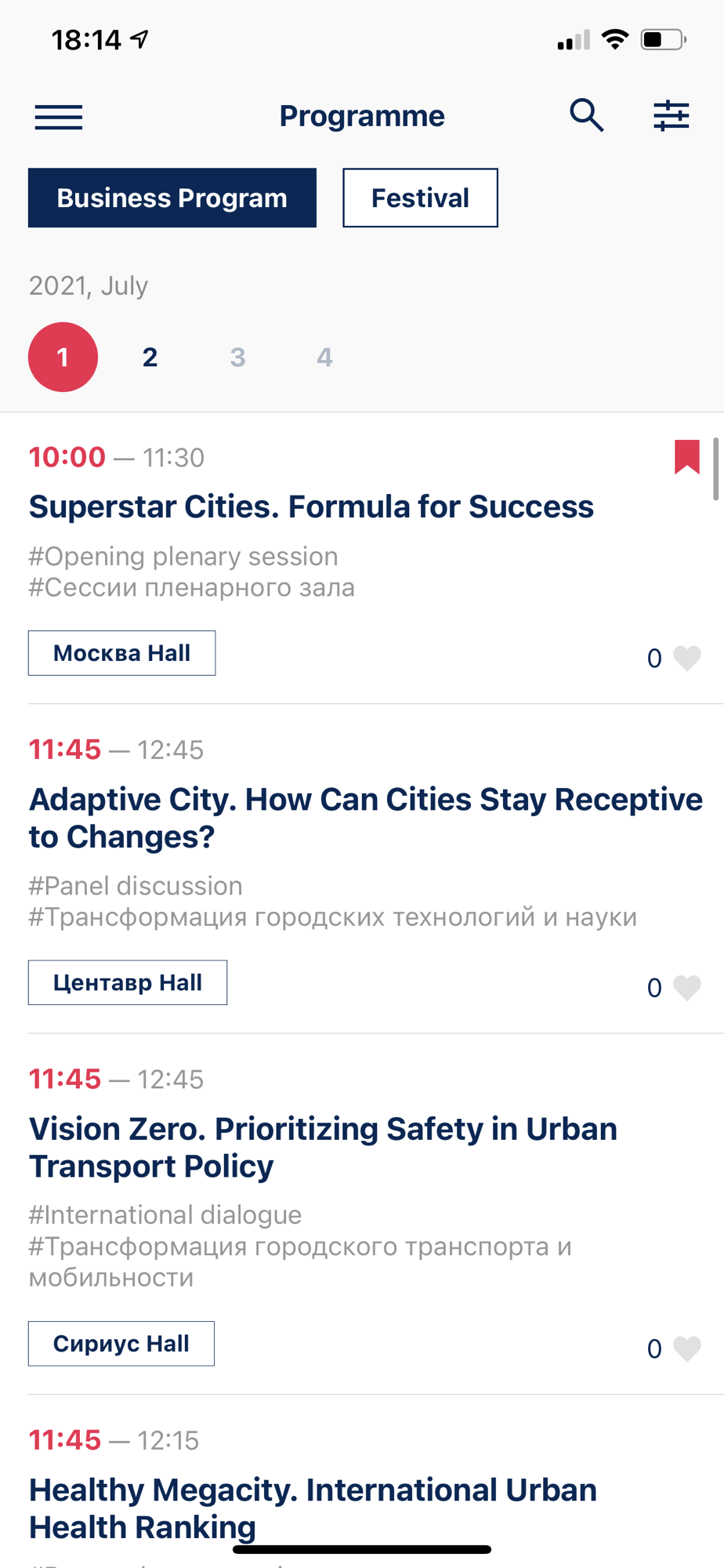724x1568 pixels.
Task: Select July 3 date
Action: click(x=237, y=358)
